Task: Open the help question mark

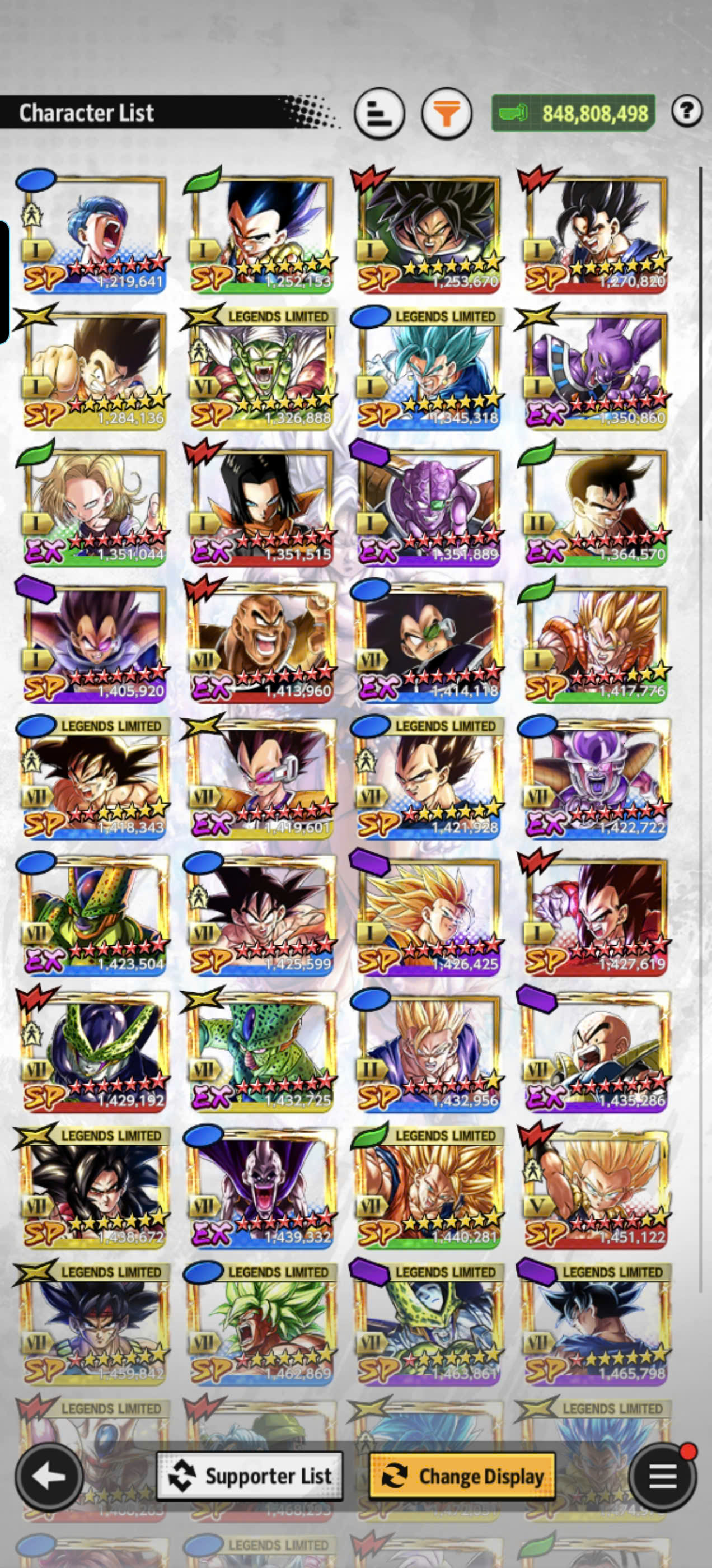Action: click(686, 111)
